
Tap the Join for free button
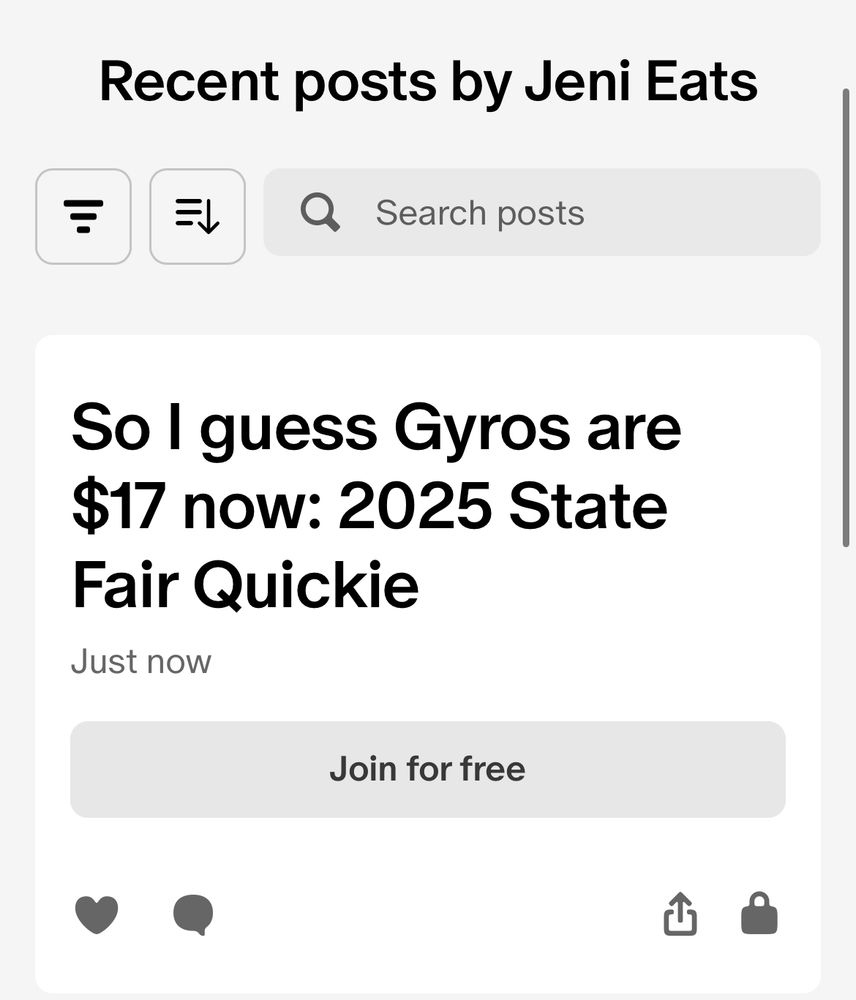coord(427,769)
